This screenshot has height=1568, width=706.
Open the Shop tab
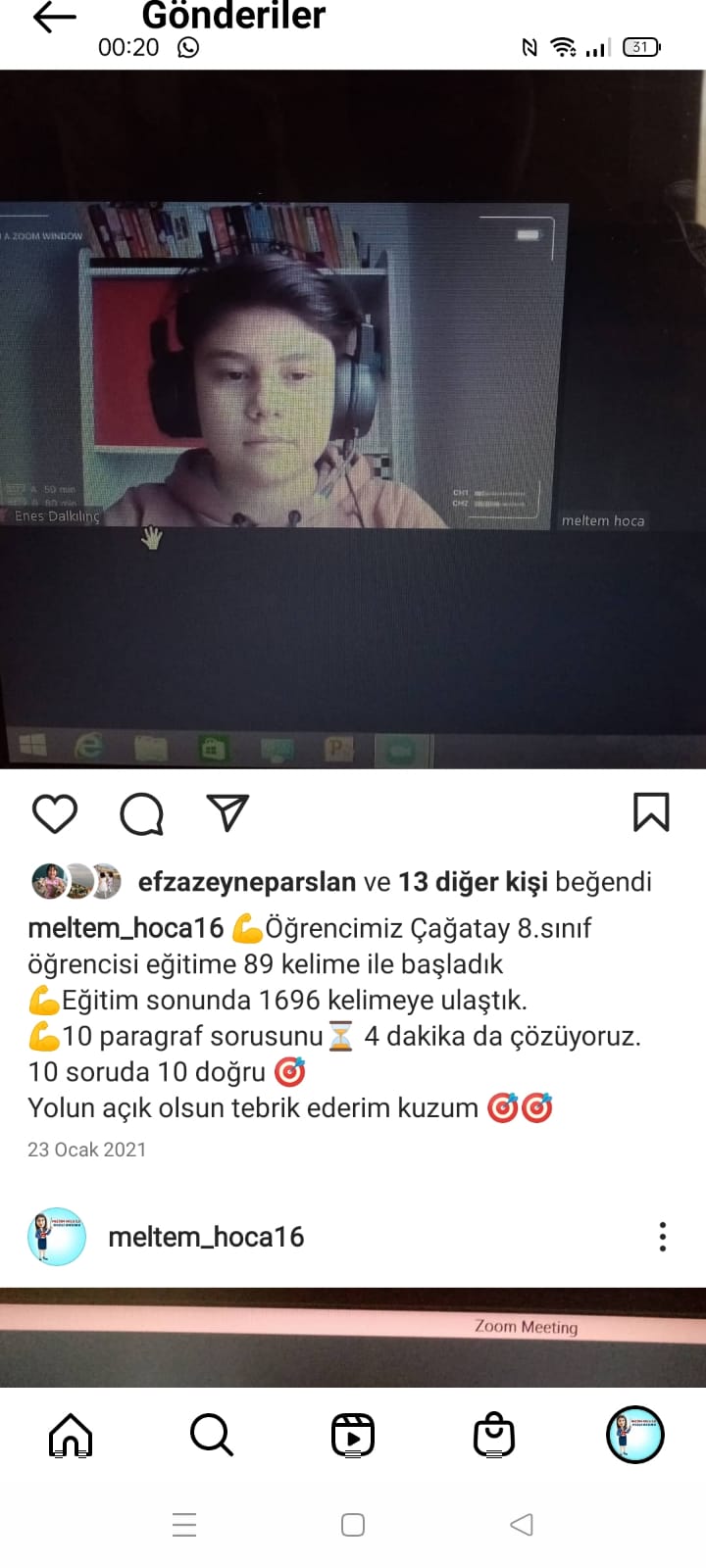point(494,1436)
